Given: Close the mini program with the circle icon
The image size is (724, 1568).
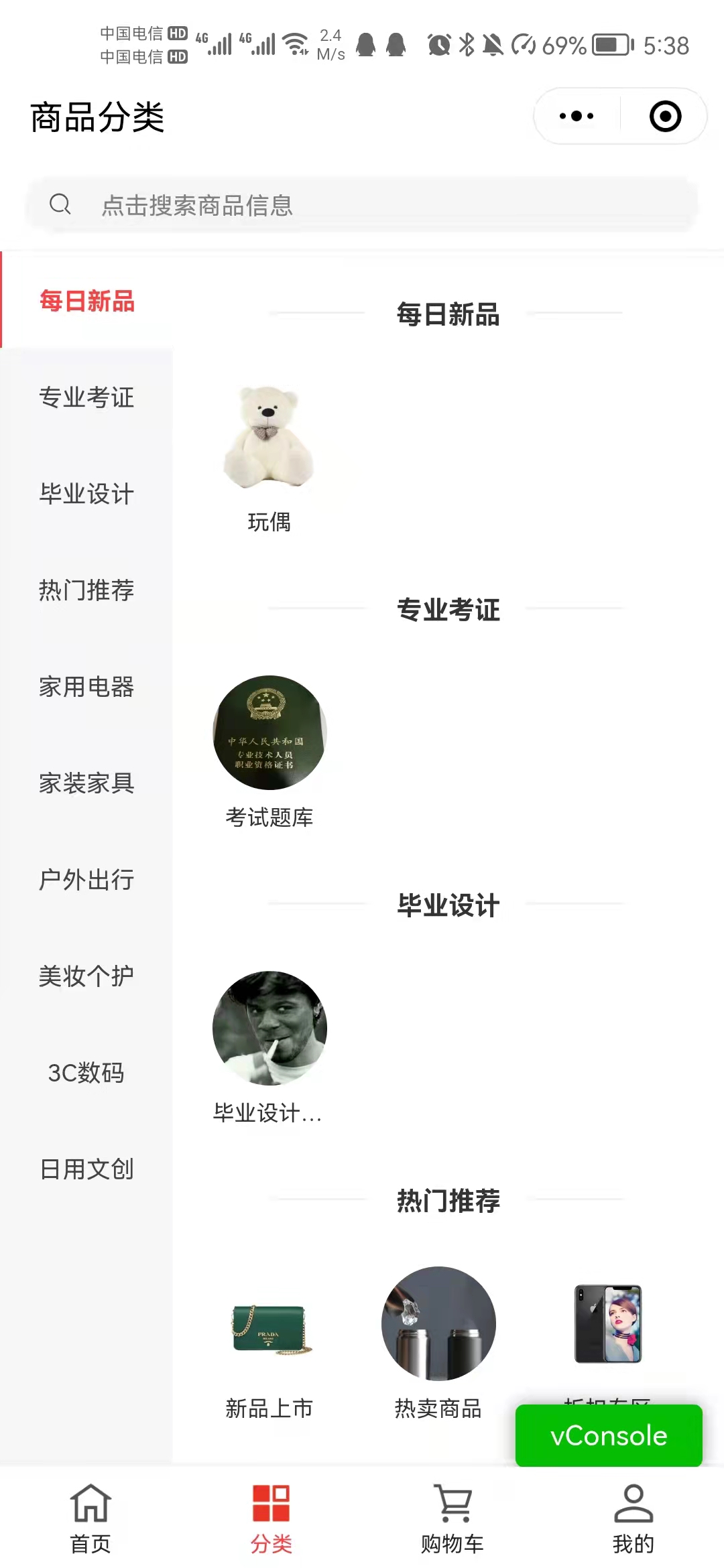Looking at the screenshot, I should tap(665, 116).
